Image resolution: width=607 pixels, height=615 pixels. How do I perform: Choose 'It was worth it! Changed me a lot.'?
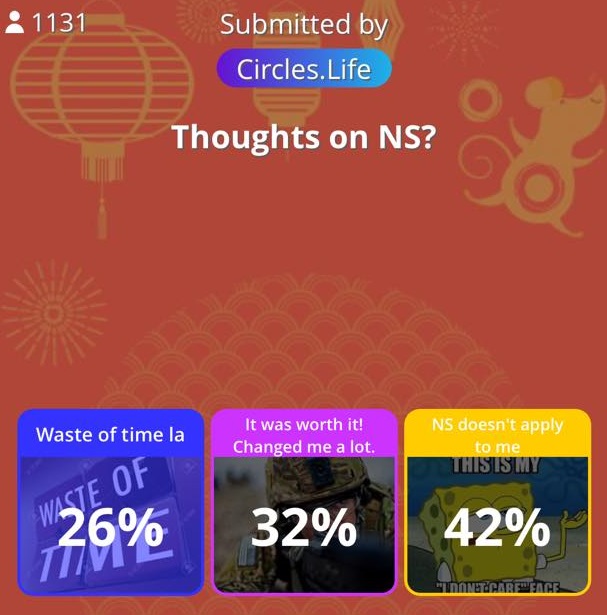[304, 502]
